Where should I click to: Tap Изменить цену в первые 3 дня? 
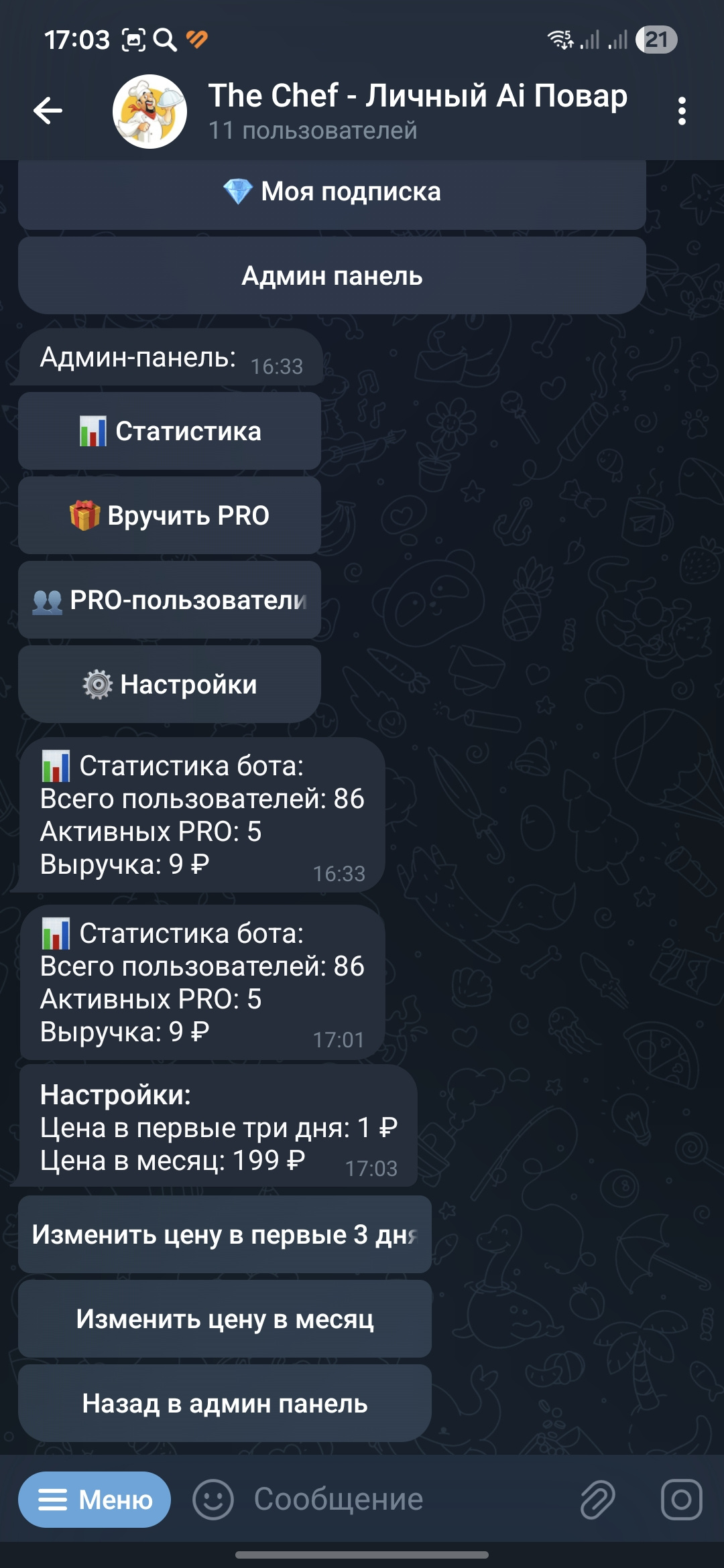(x=225, y=1234)
